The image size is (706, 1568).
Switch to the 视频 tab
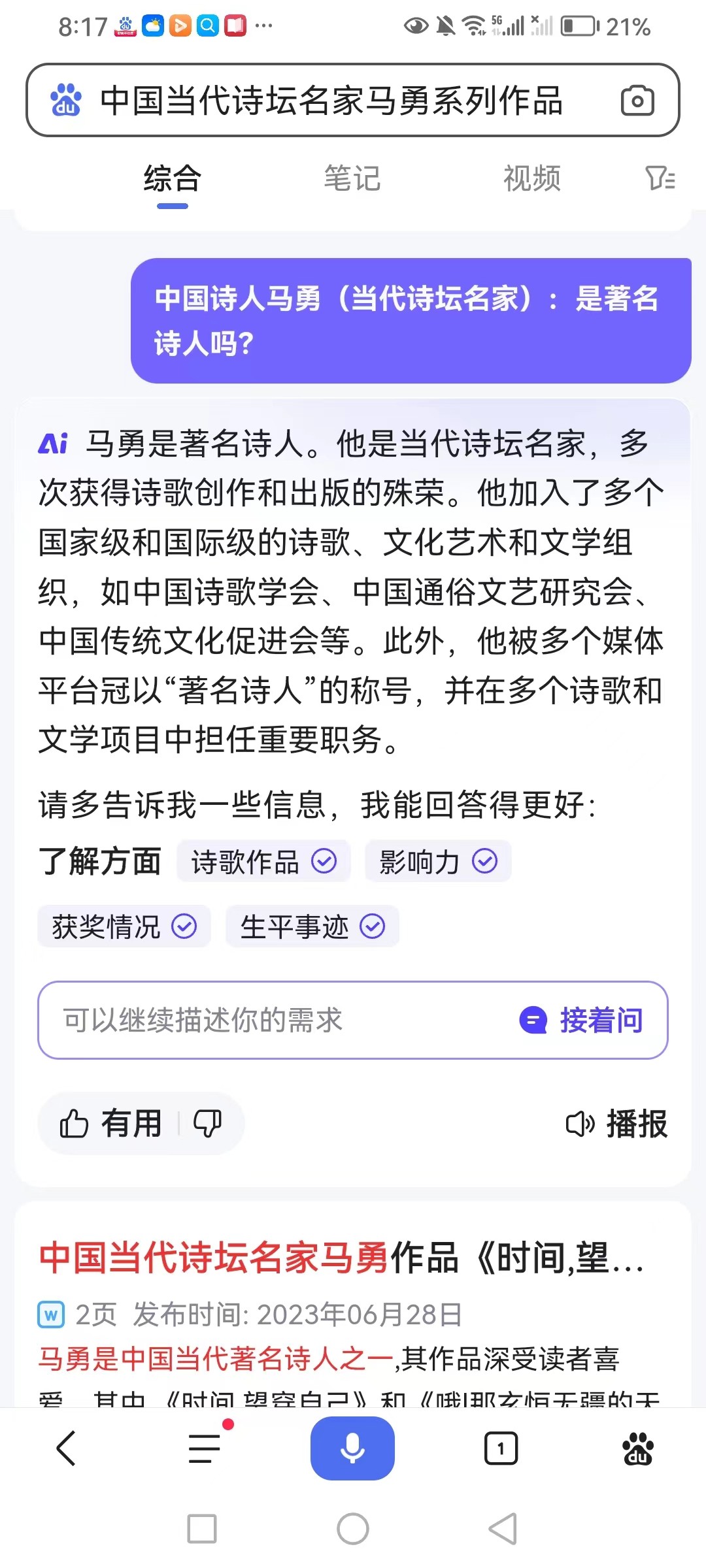[532, 178]
